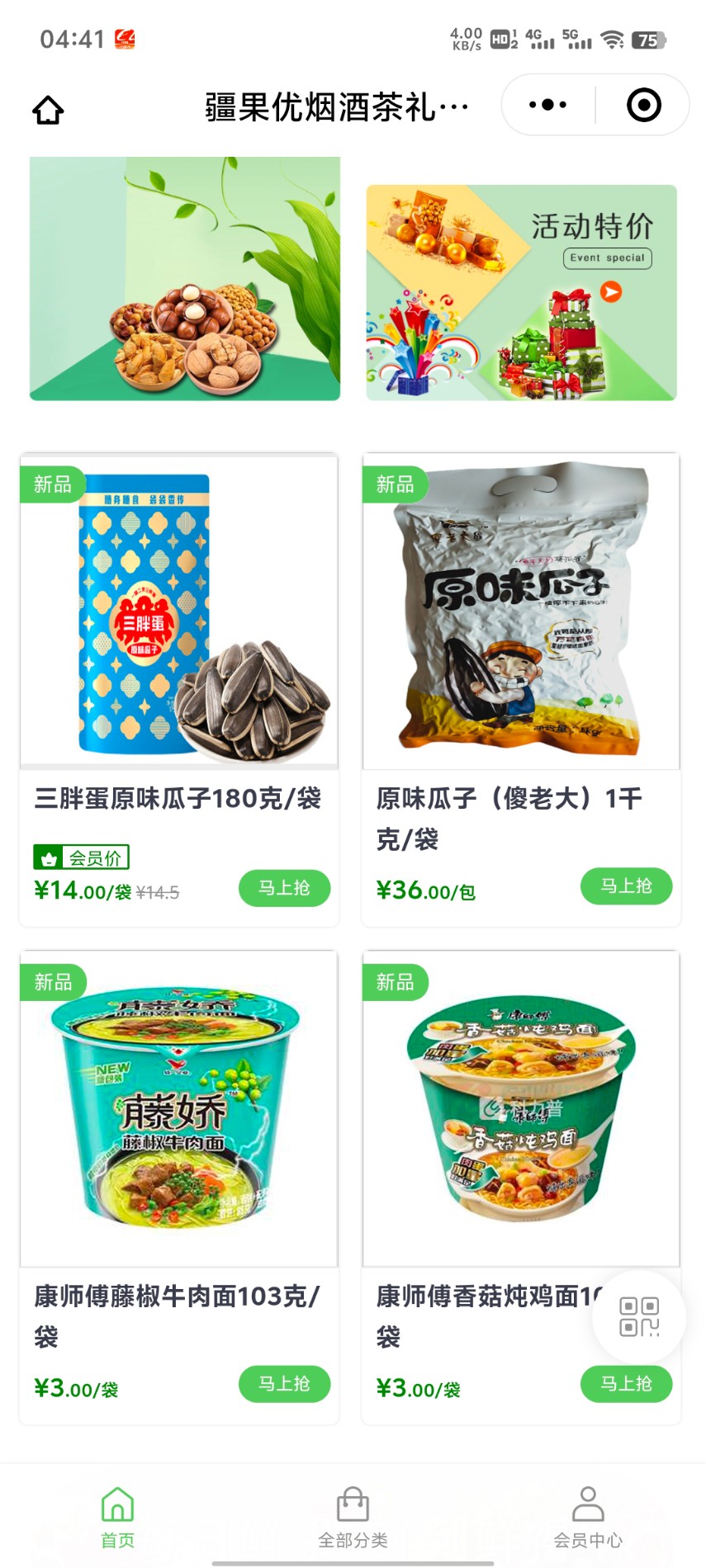Open 三胖蛋原味瓜子180克 product card
The image size is (706, 1568).
(x=178, y=611)
